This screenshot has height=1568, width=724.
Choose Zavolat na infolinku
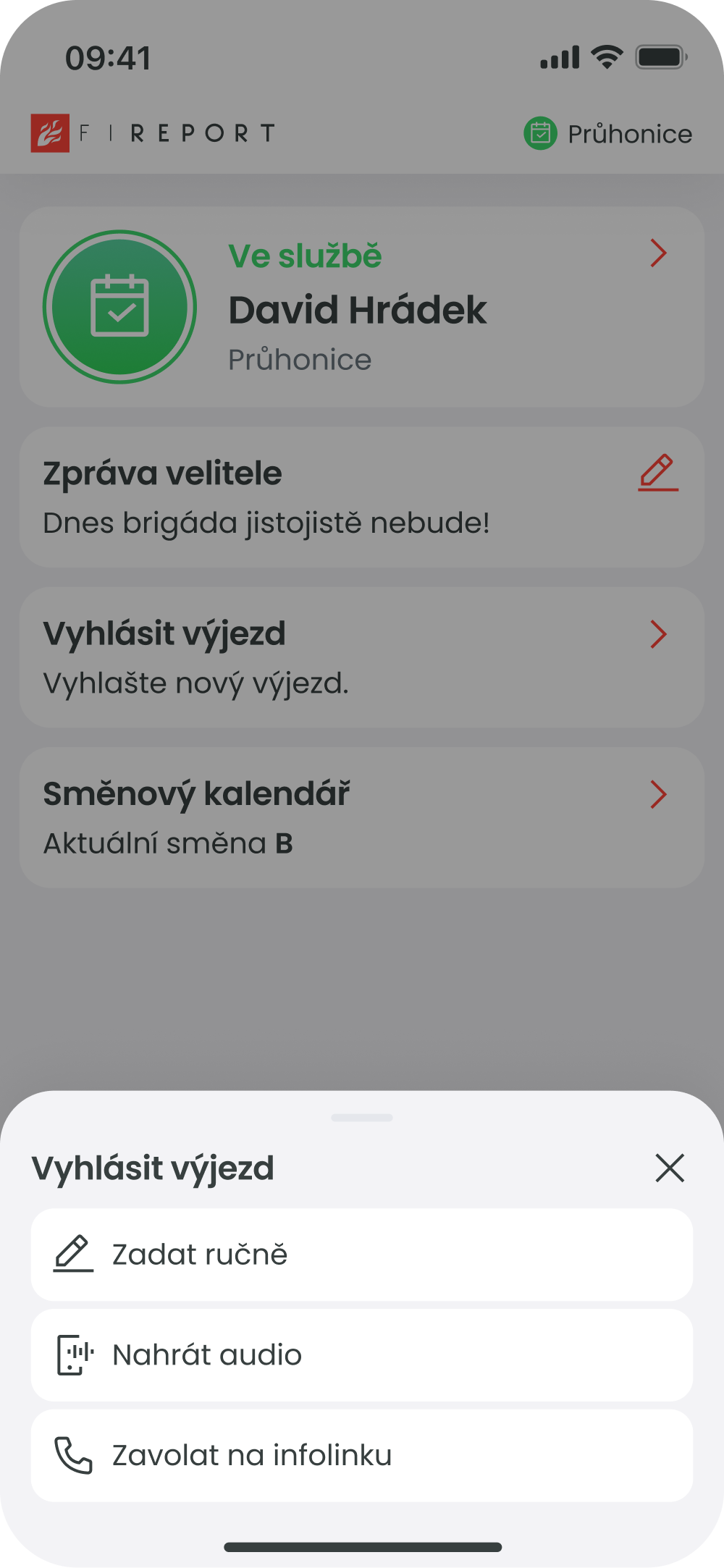[362, 1456]
